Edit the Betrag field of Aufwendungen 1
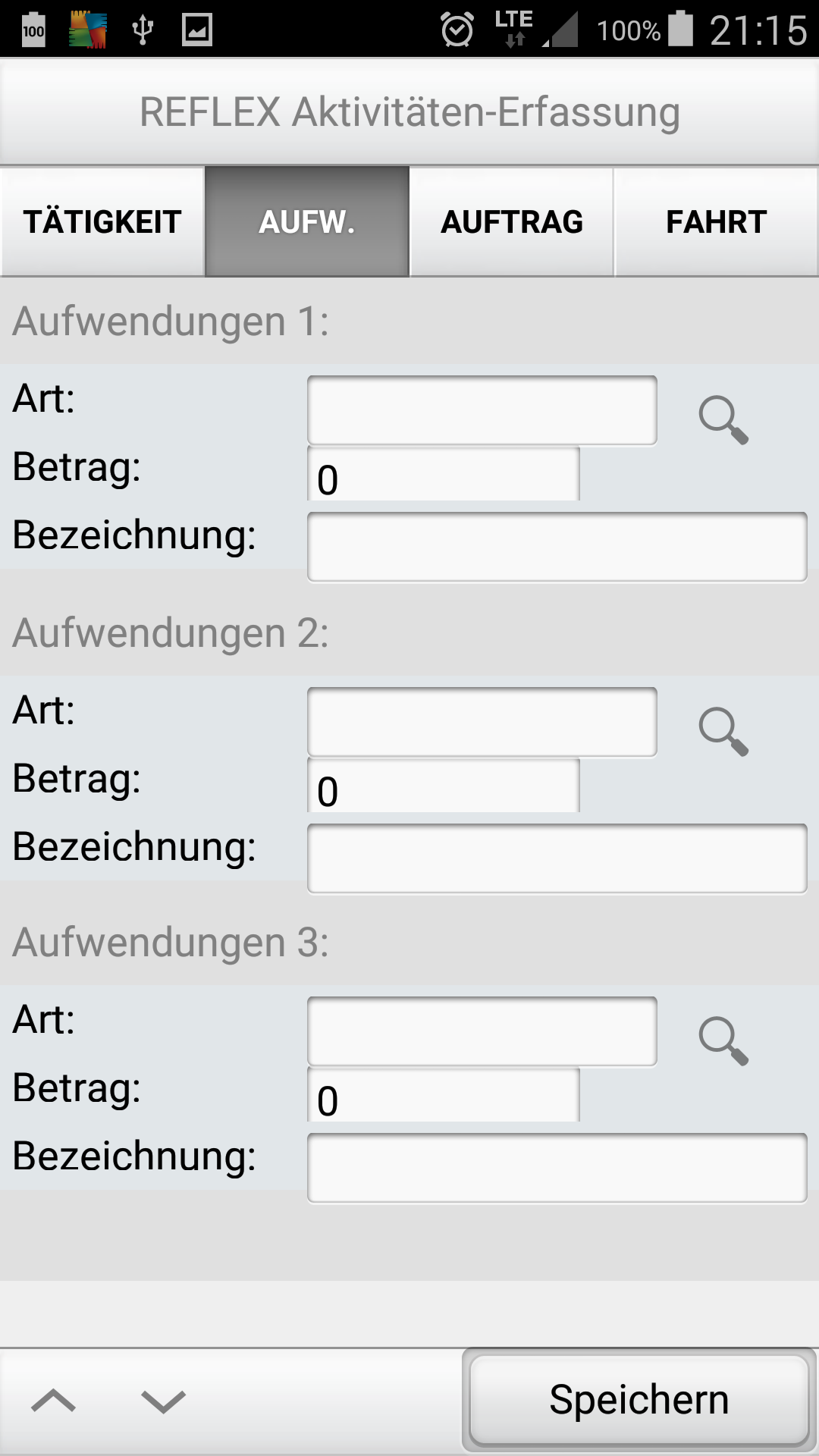 click(x=444, y=474)
